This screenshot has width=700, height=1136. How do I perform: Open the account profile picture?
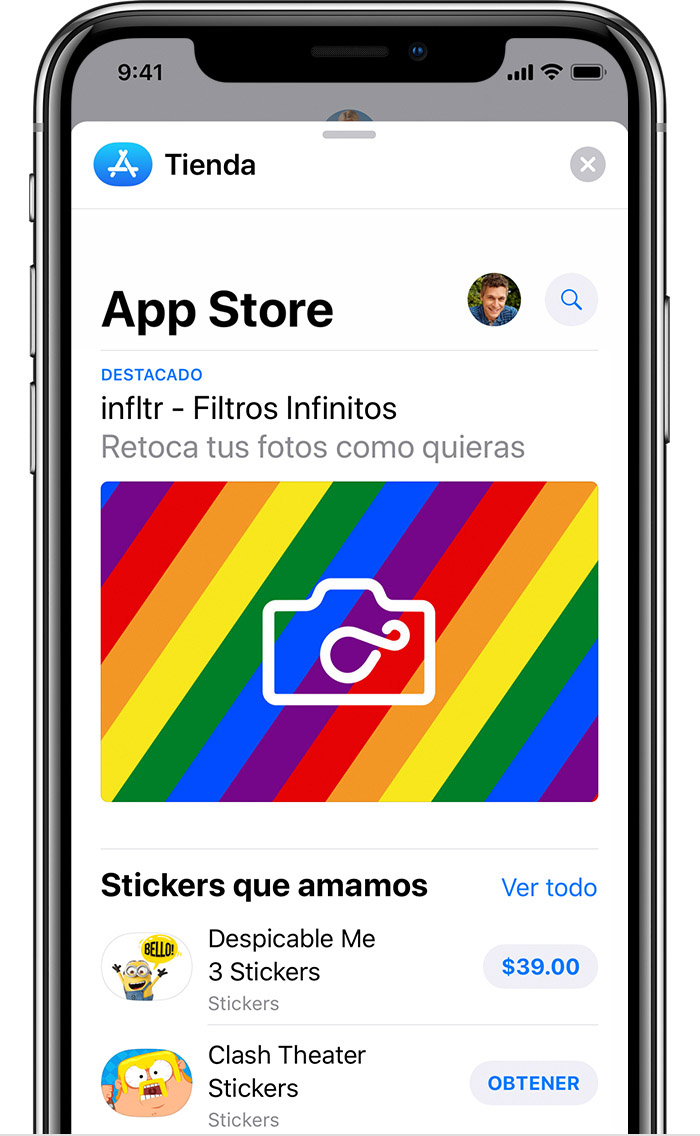pos(494,299)
